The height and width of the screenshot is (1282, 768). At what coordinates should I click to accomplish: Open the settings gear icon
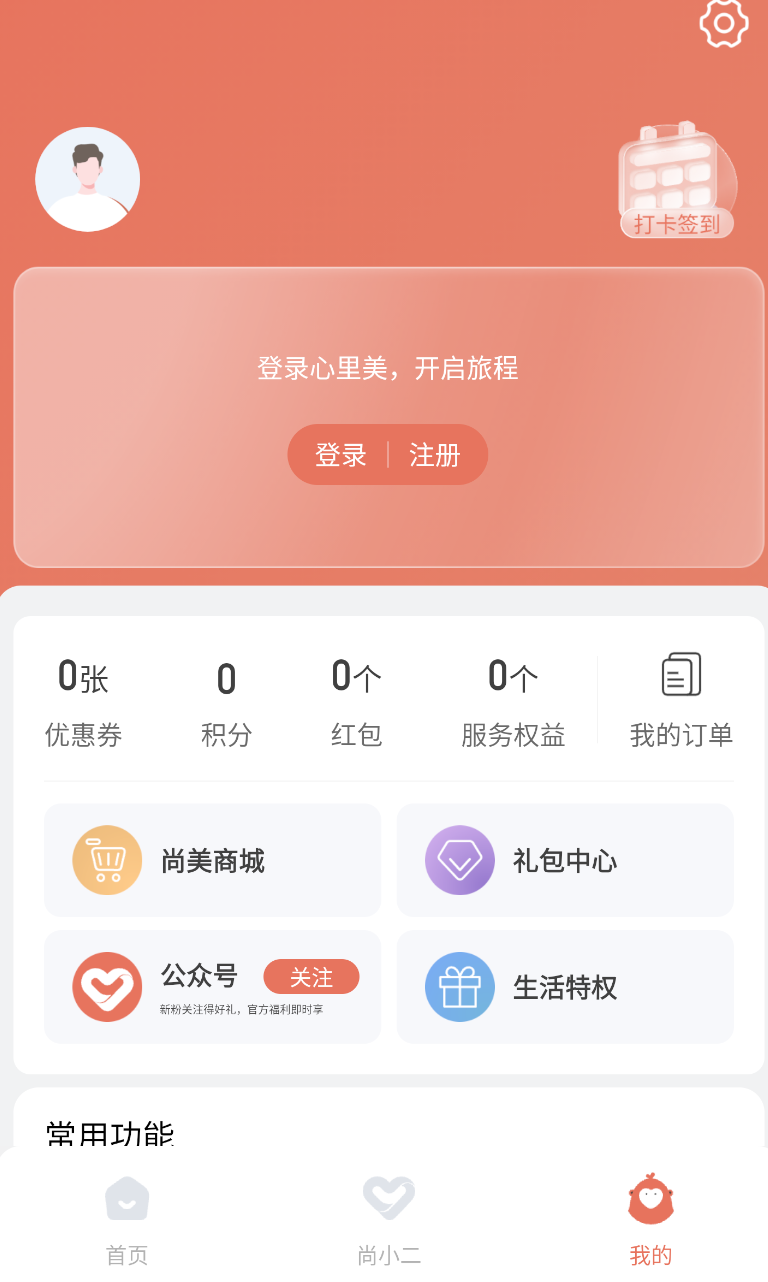pos(724,23)
